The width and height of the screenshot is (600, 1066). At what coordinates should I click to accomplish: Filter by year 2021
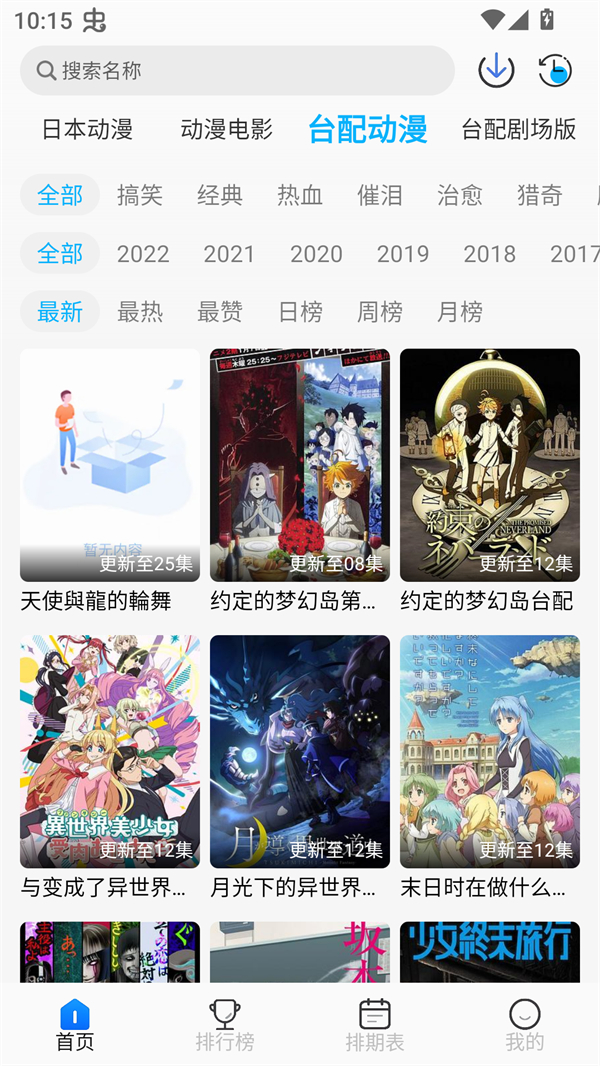pyautogui.click(x=229, y=254)
